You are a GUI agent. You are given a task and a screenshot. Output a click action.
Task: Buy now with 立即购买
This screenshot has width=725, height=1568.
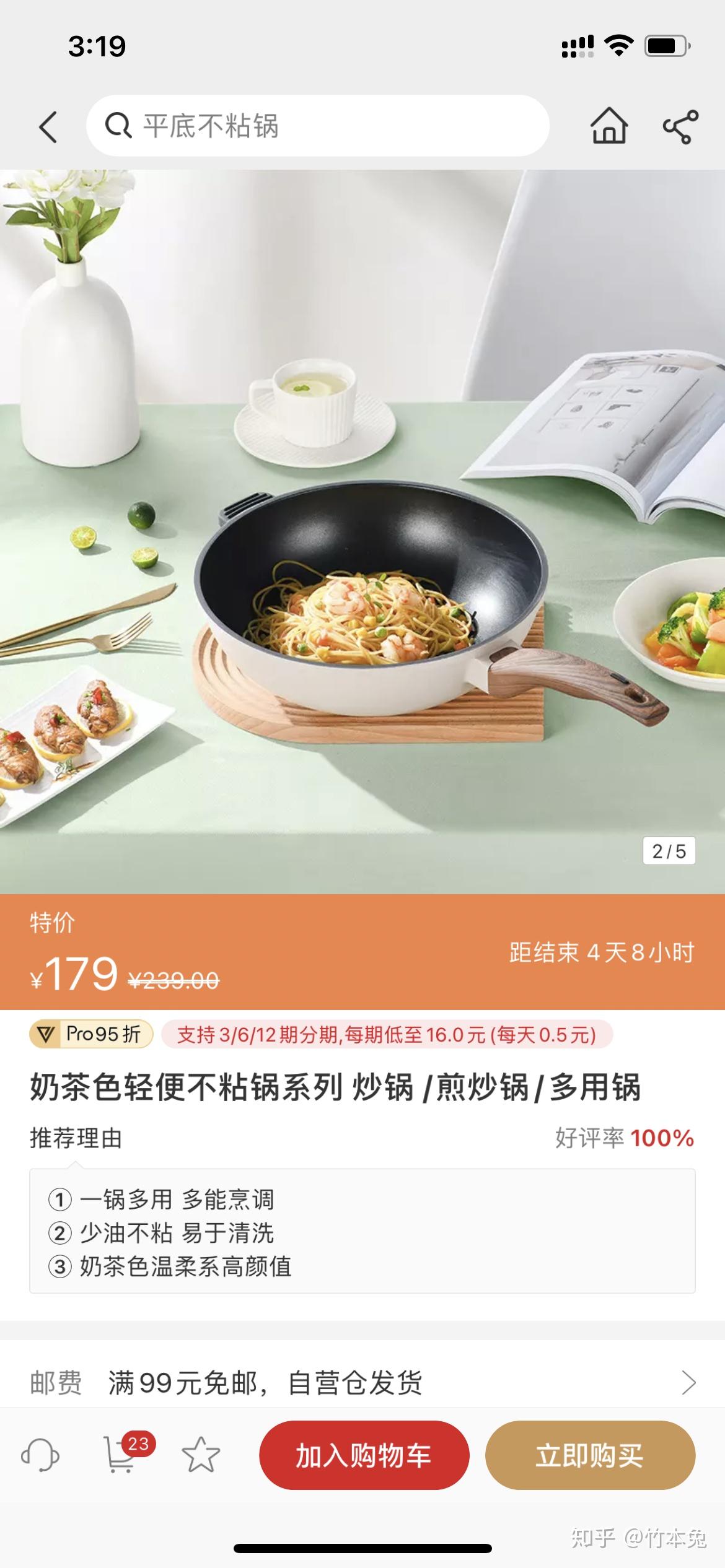590,1455
